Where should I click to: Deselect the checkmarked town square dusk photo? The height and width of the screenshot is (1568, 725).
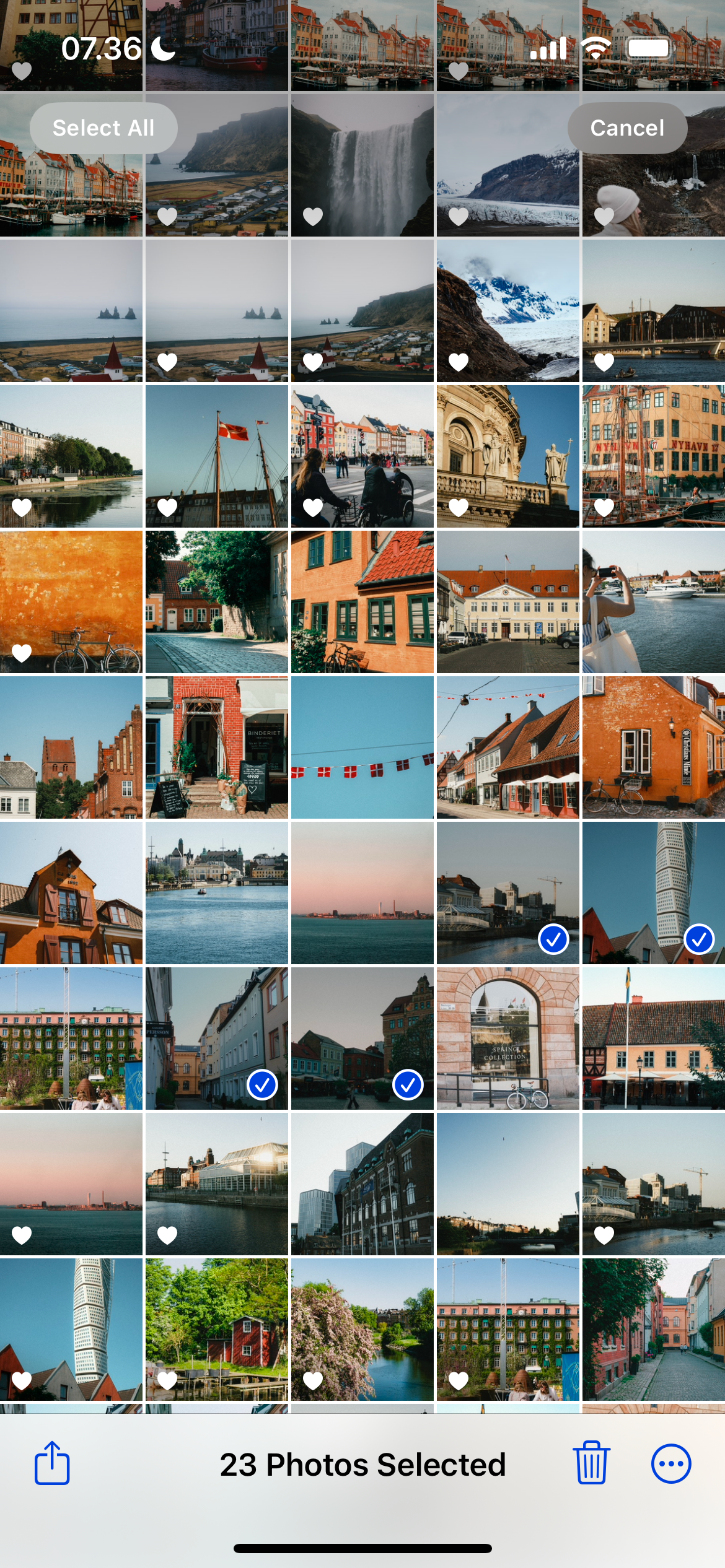click(x=409, y=1086)
